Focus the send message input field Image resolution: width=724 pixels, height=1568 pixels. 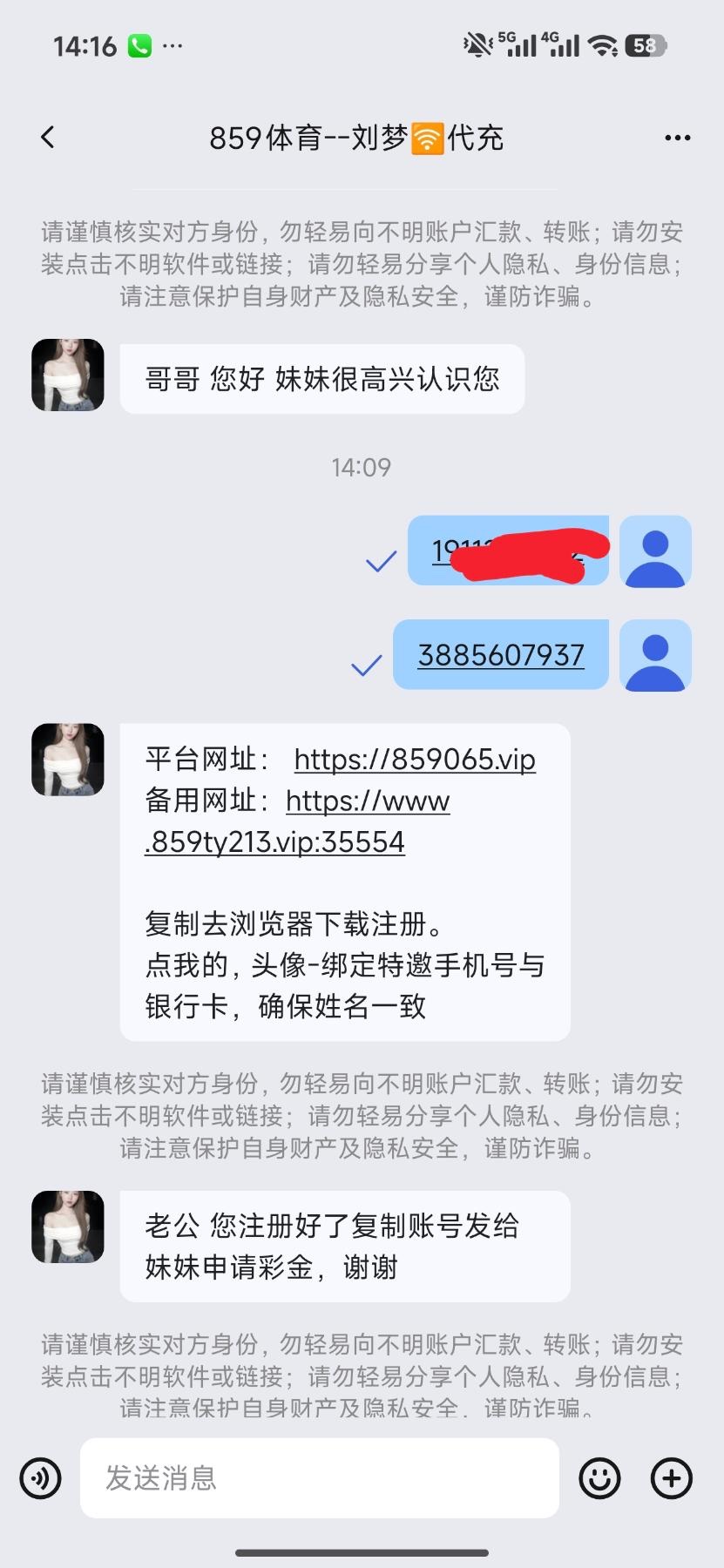(319, 1477)
